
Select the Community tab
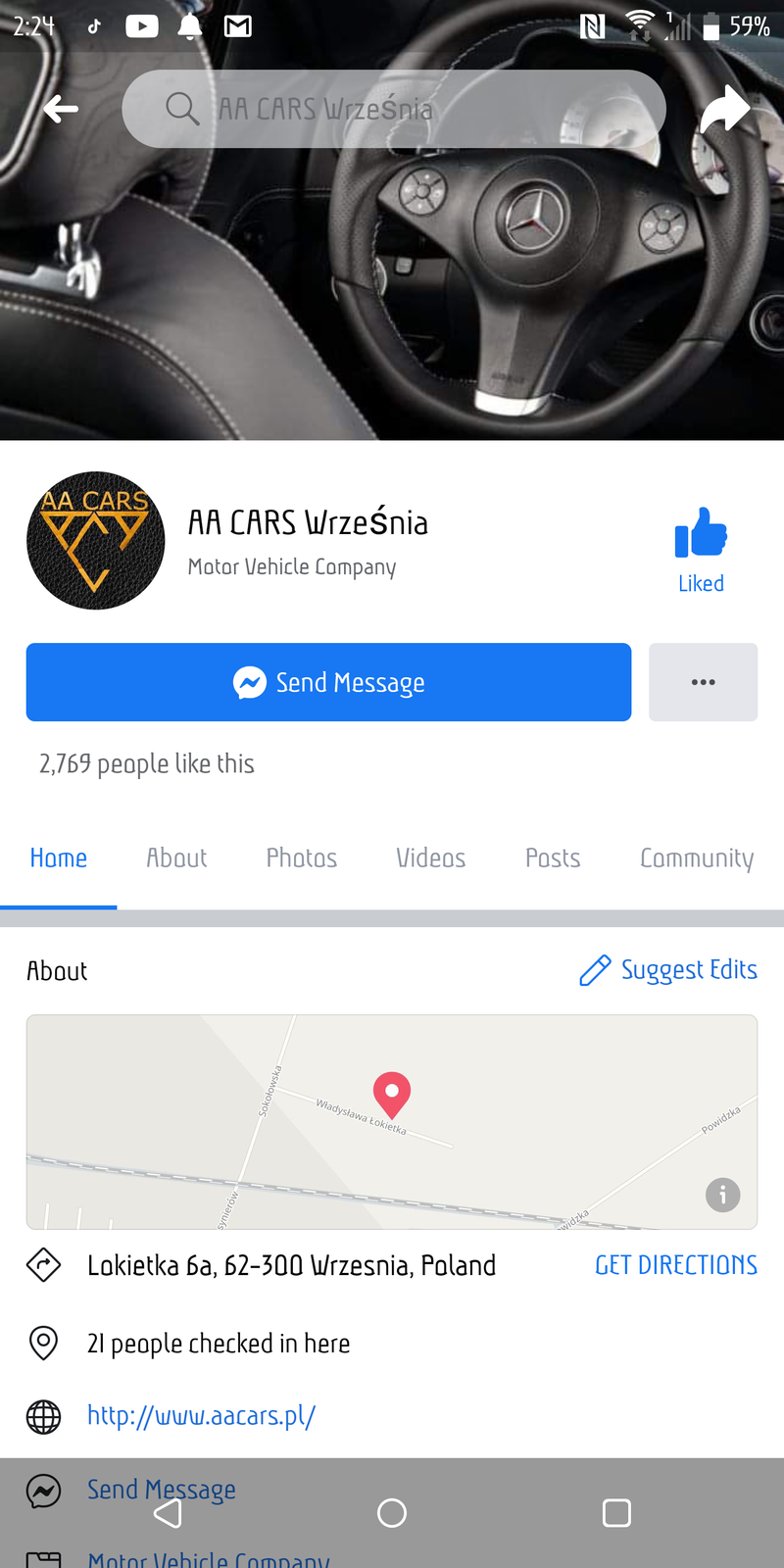pyautogui.click(x=696, y=858)
